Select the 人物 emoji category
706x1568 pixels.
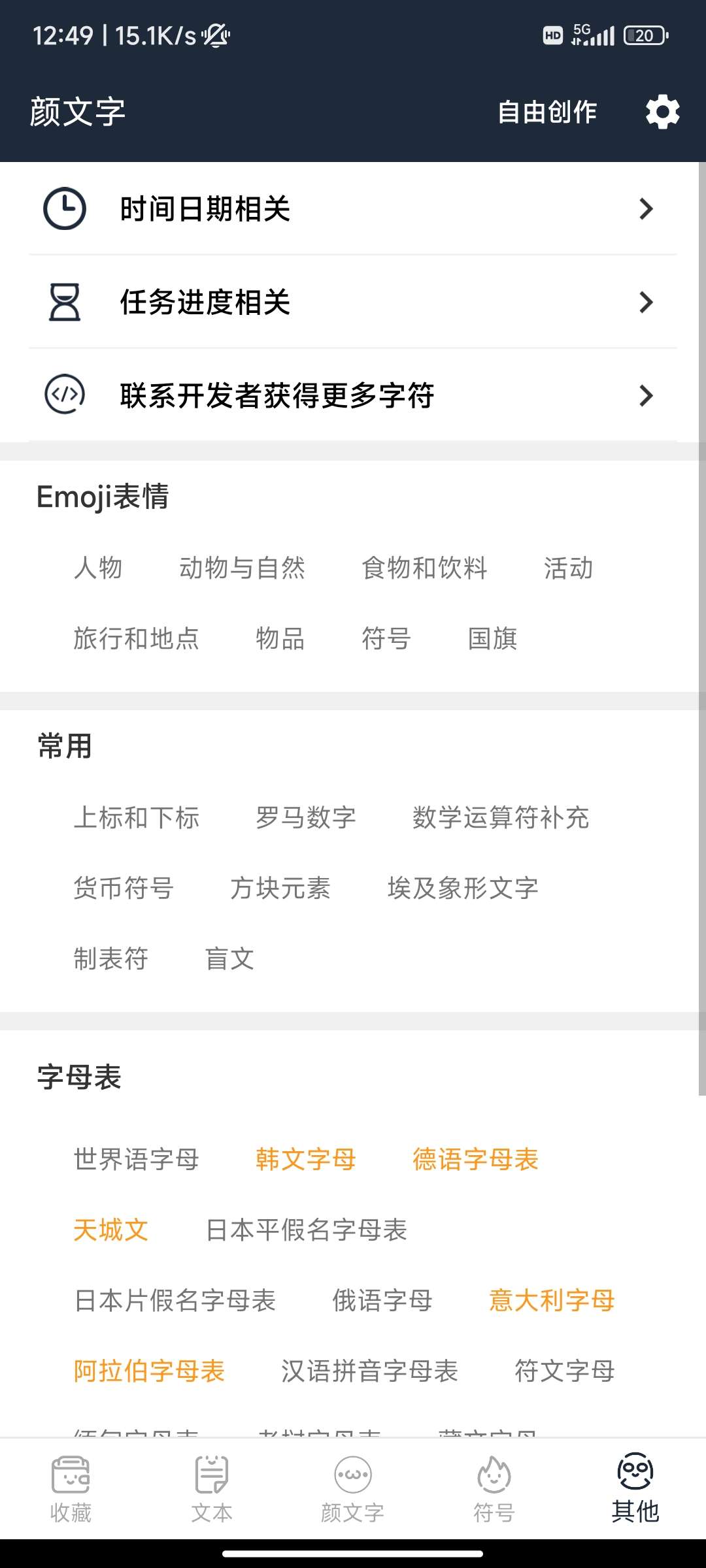(x=98, y=568)
